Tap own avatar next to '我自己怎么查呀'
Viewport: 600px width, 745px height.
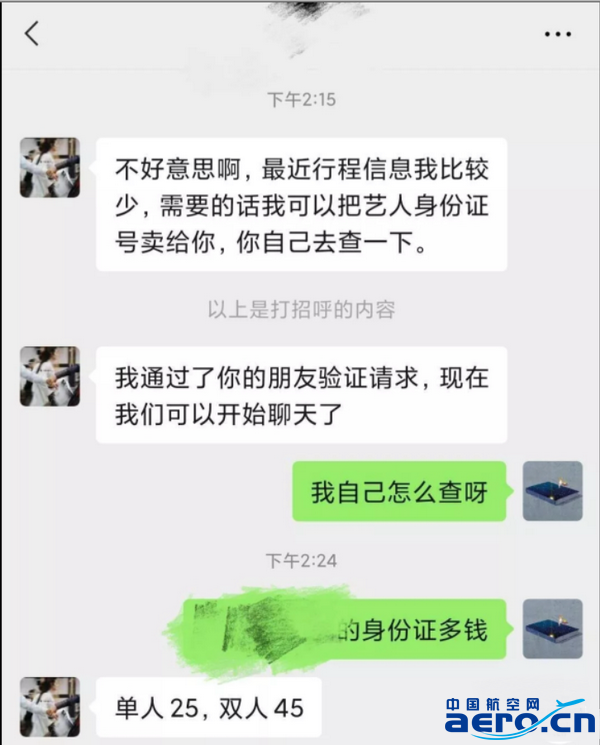point(552,491)
